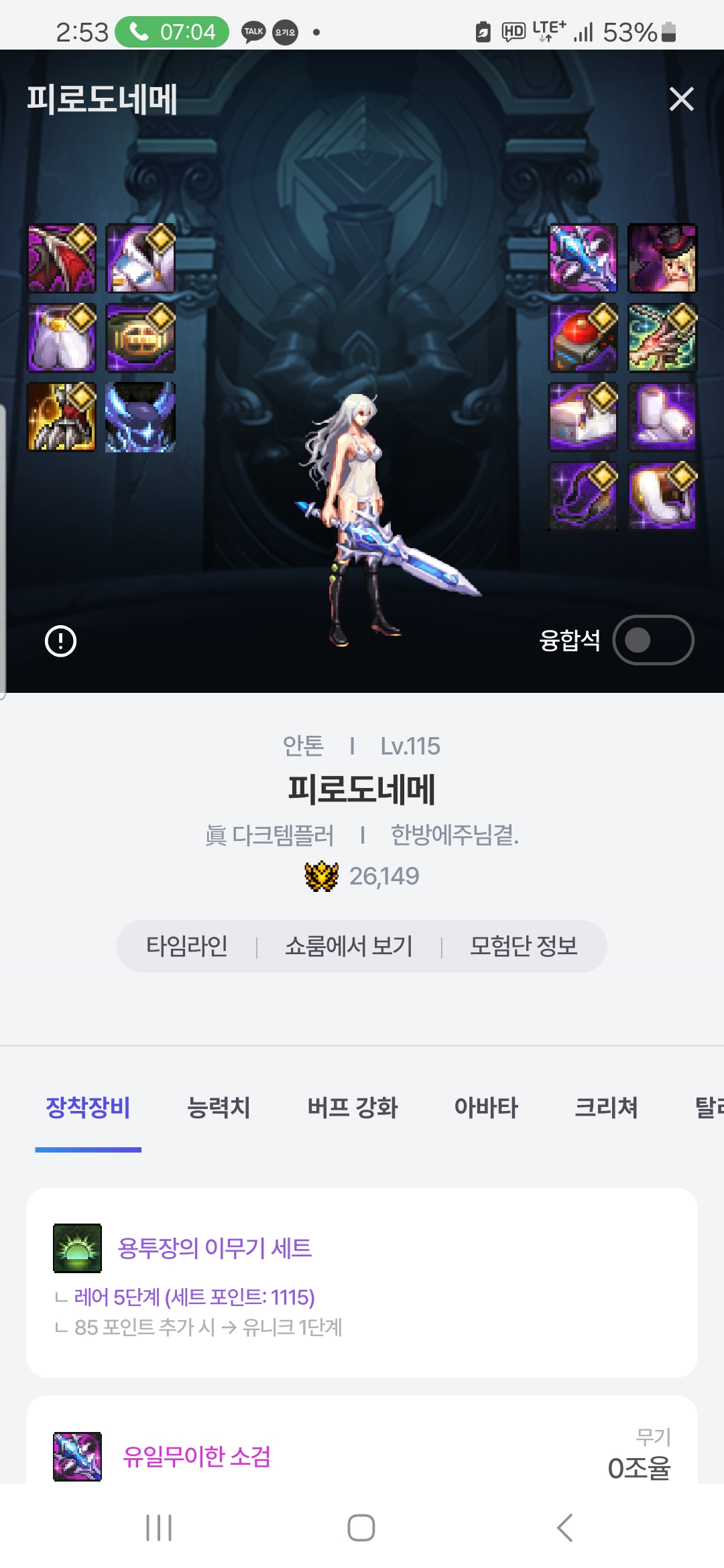Open 모험단 정보
The image size is (724, 1568).
(x=524, y=946)
